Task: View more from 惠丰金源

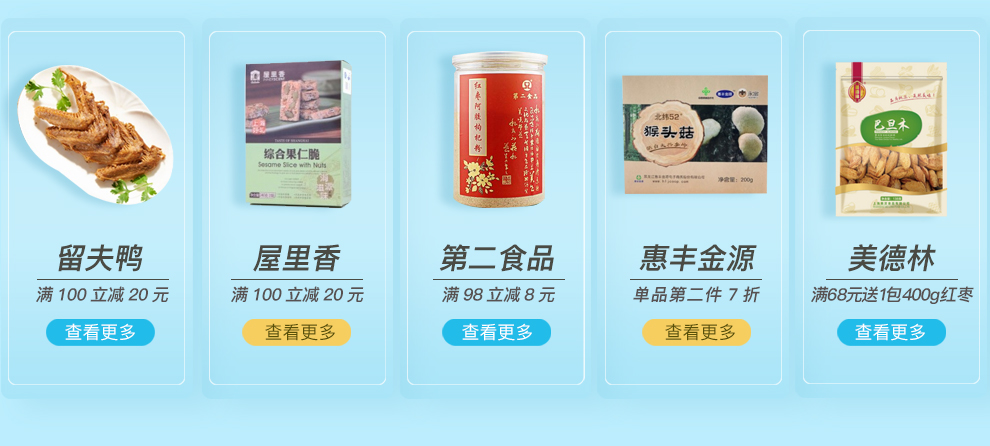Action: point(696,332)
